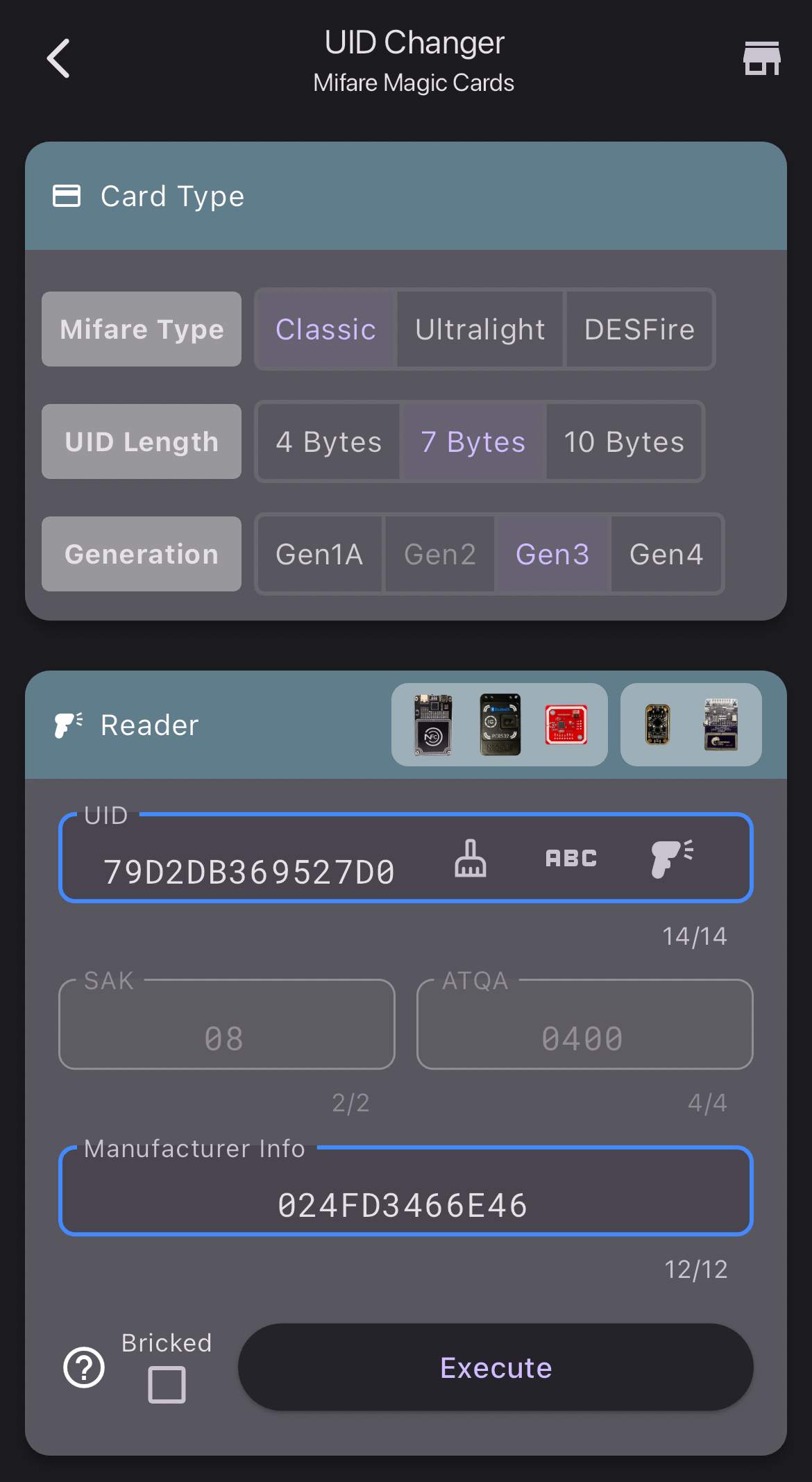Edit the Manufacturer Info field
This screenshot has width=812, height=1482.
pos(403,1205)
